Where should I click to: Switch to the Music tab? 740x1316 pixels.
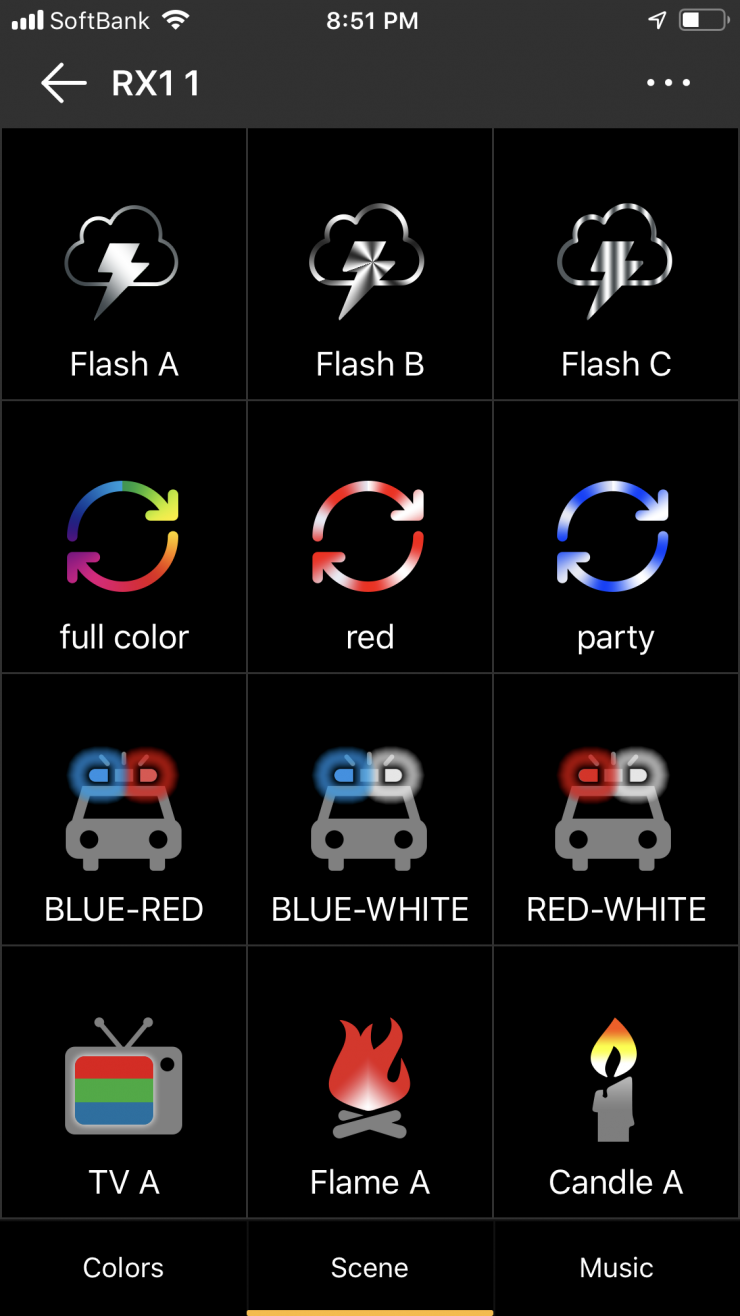pyautogui.click(x=616, y=1267)
